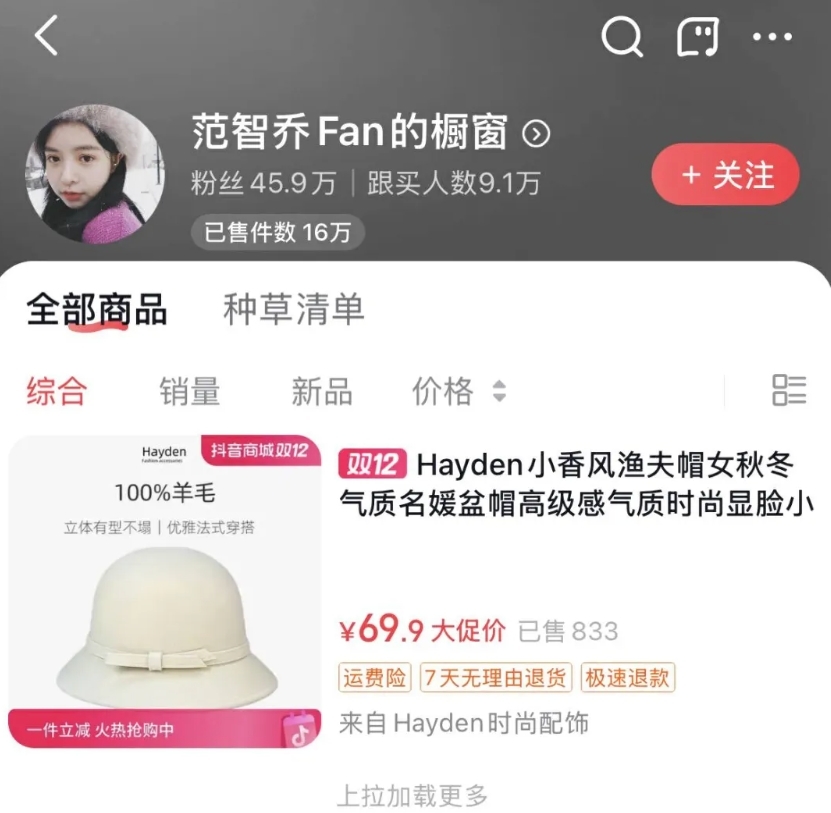Toggle the list layout view icon
Screen dimensions: 831x813
coord(789,390)
